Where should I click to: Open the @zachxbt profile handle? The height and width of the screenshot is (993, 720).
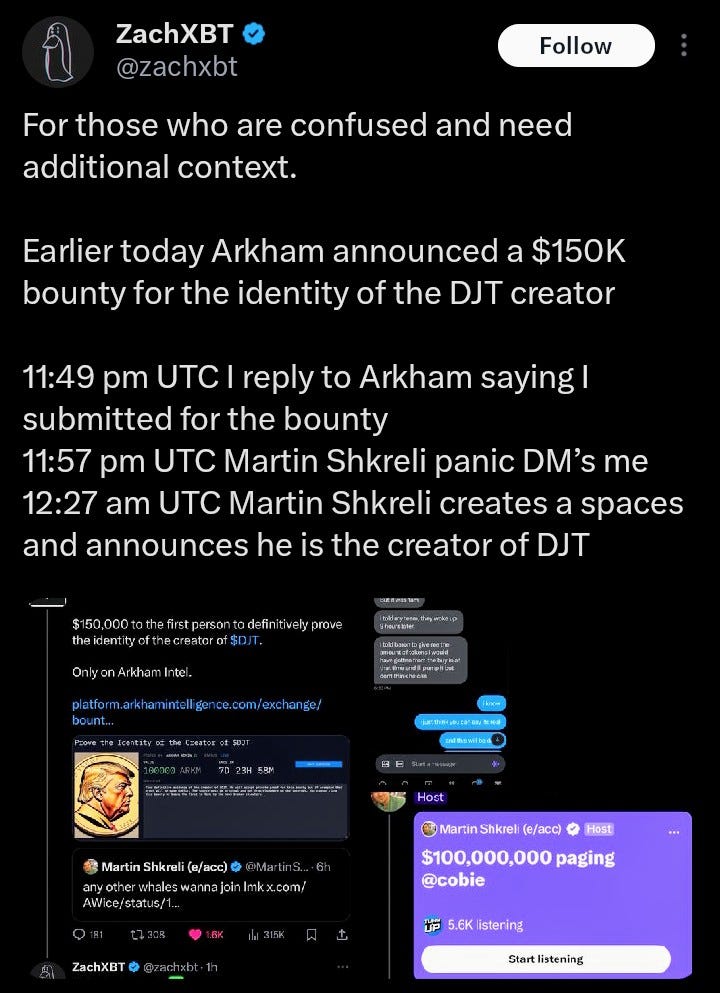[177, 67]
